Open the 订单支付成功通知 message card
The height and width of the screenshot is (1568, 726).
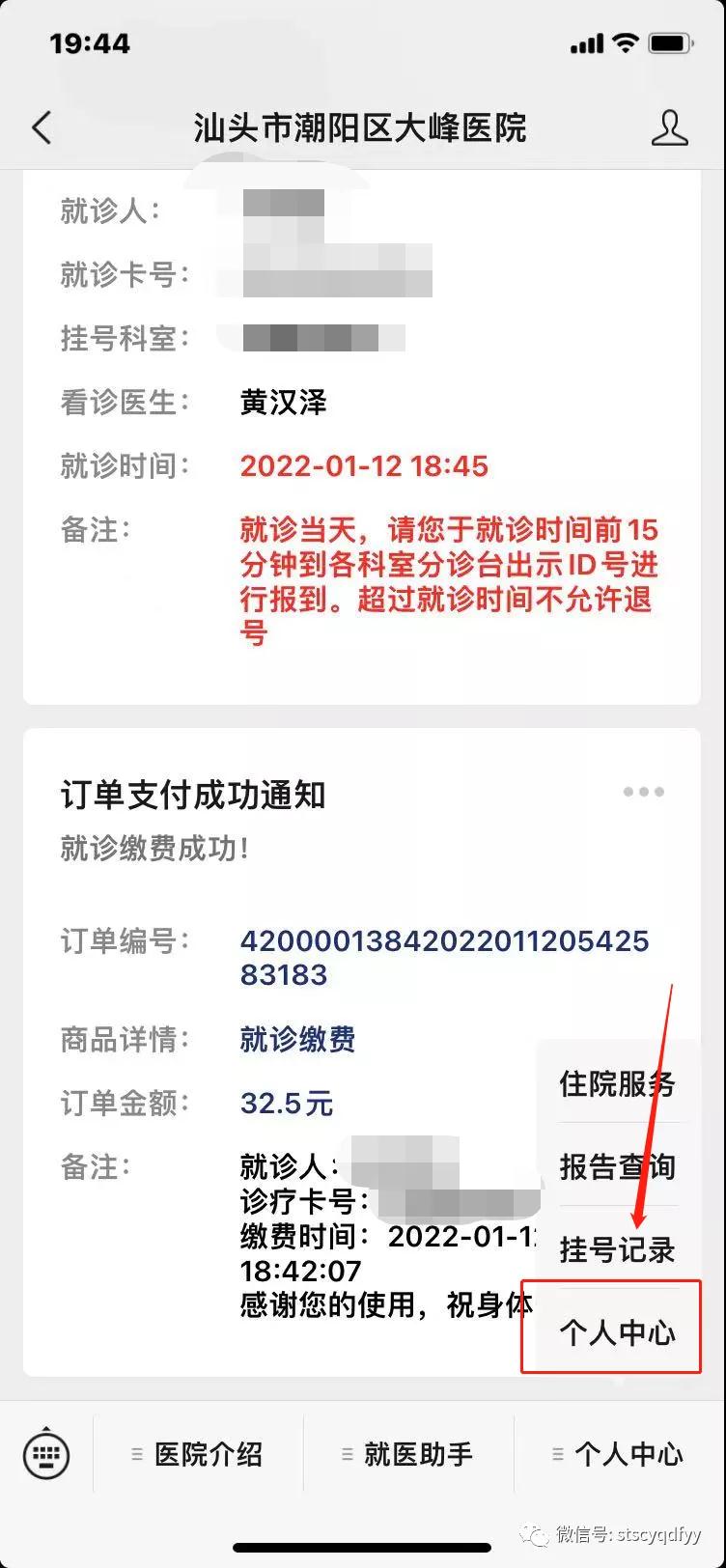(x=361, y=1052)
